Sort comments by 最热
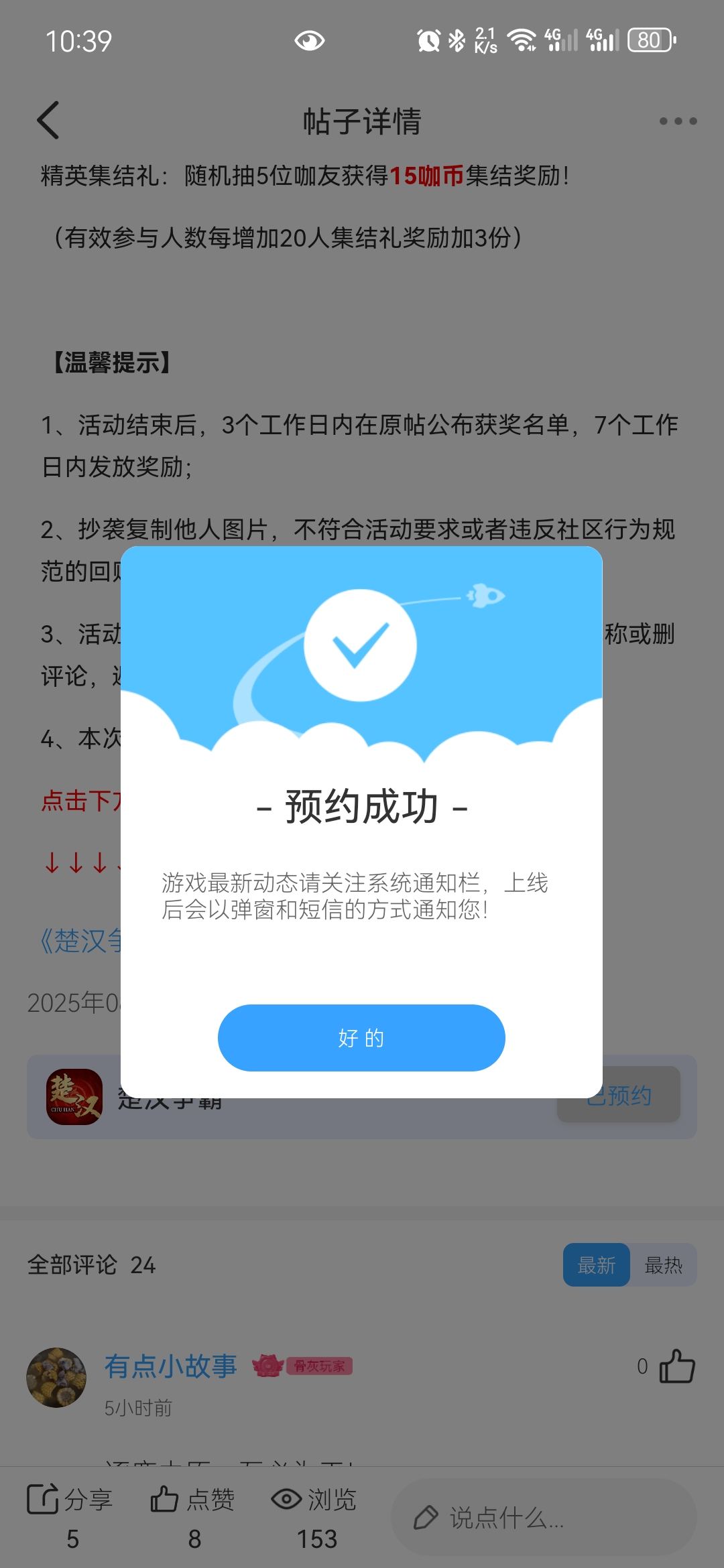Image resolution: width=724 pixels, height=1568 pixels. (663, 1265)
